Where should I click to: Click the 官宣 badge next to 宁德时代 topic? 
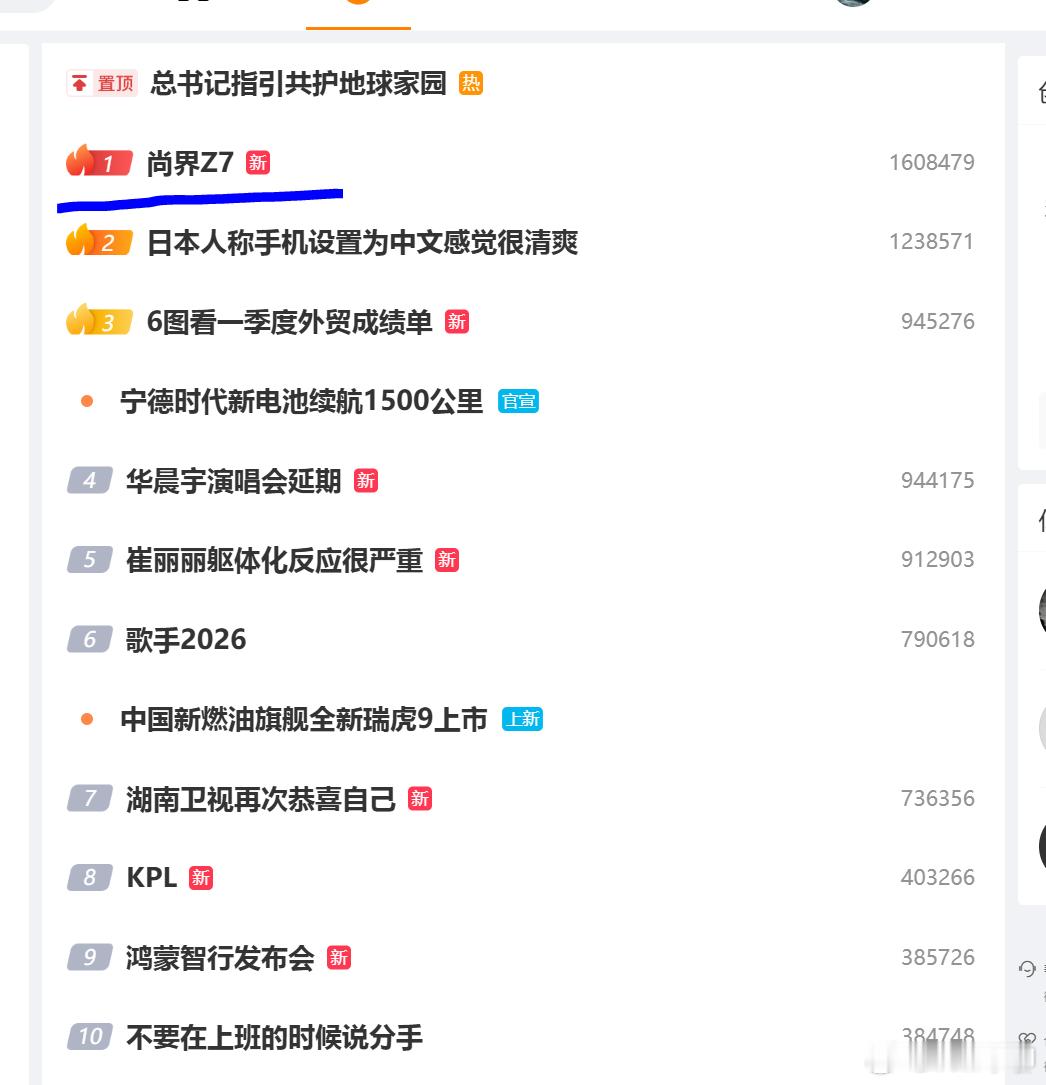[x=518, y=401]
